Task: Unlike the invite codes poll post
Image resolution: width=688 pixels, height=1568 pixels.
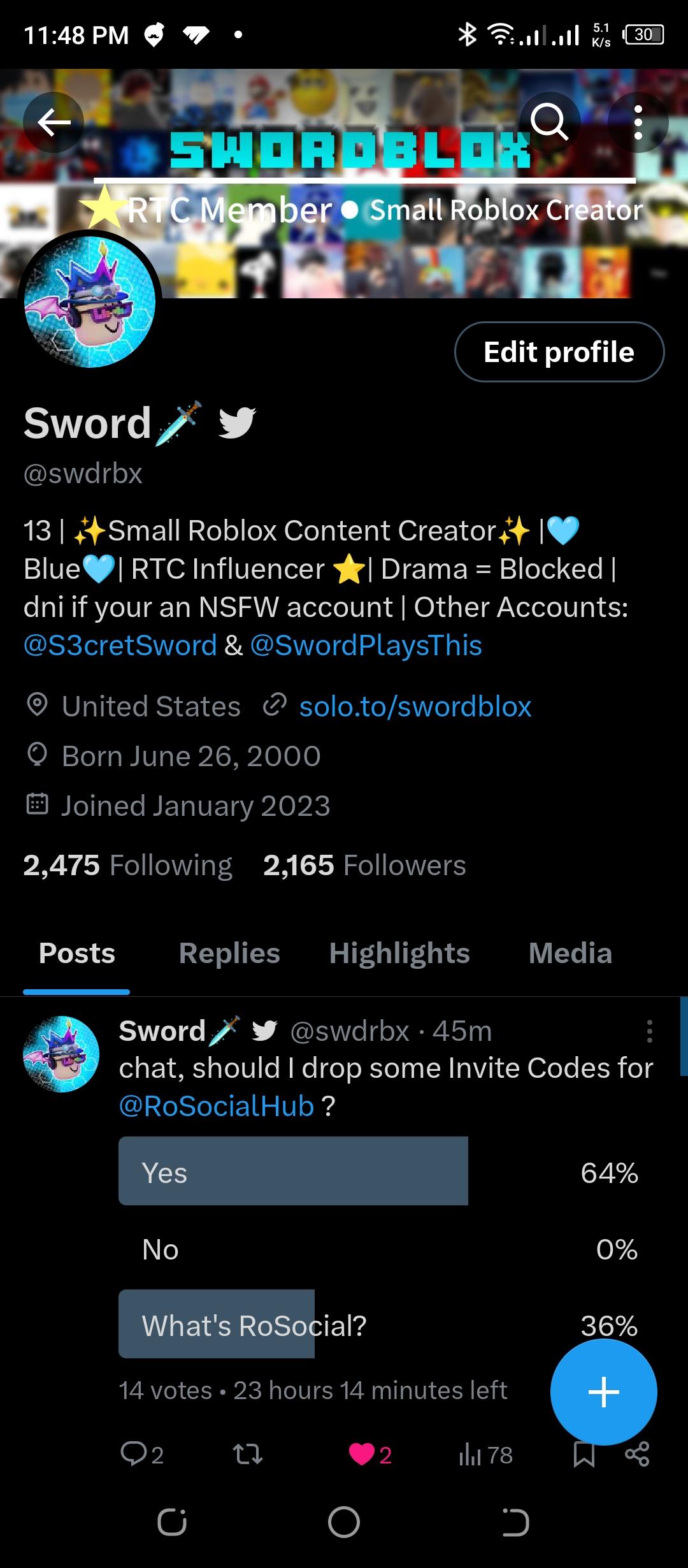Action: click(x=362, y=1455)
